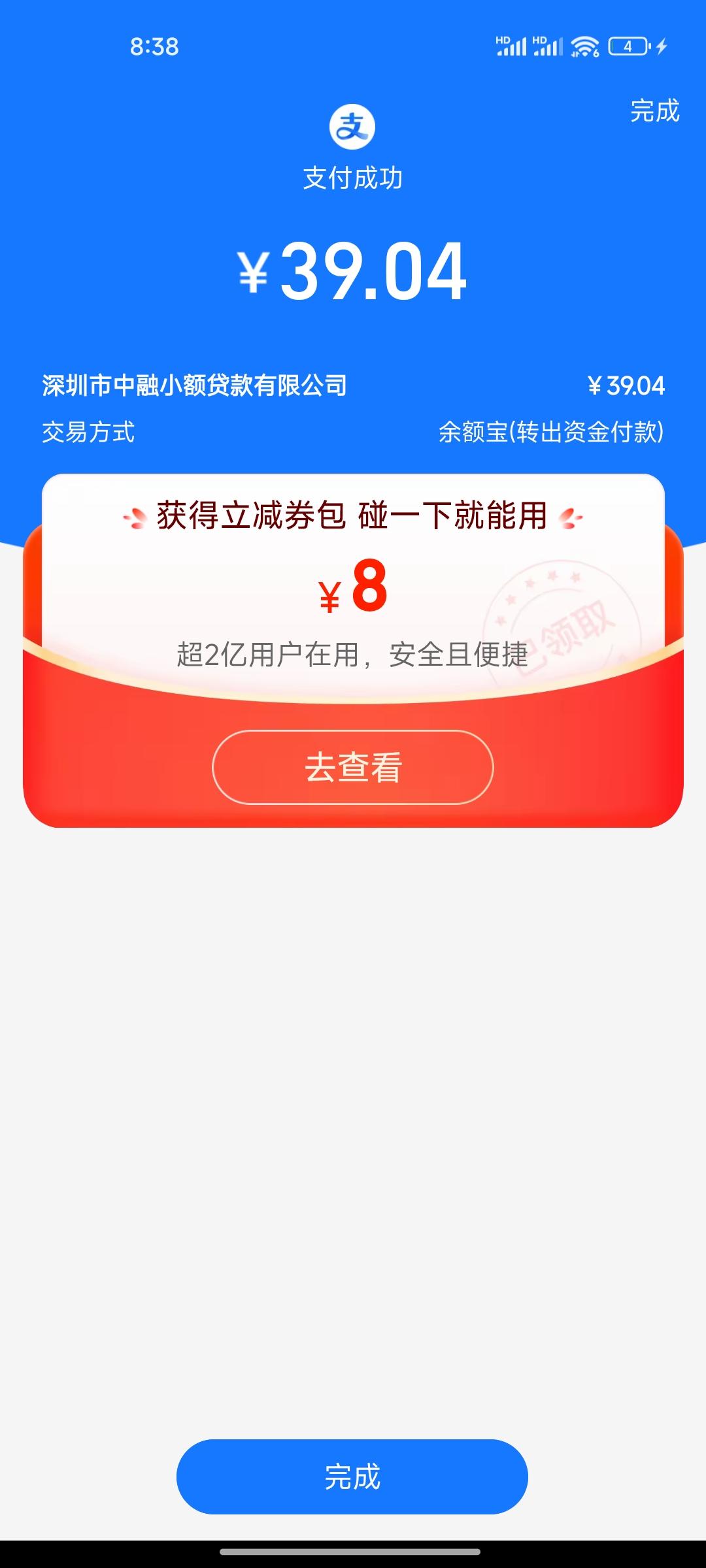This screenshot has width=706, height=1568.
Task: Tap the first HD VoLTE icon
Action: click(x=503, y=39)
